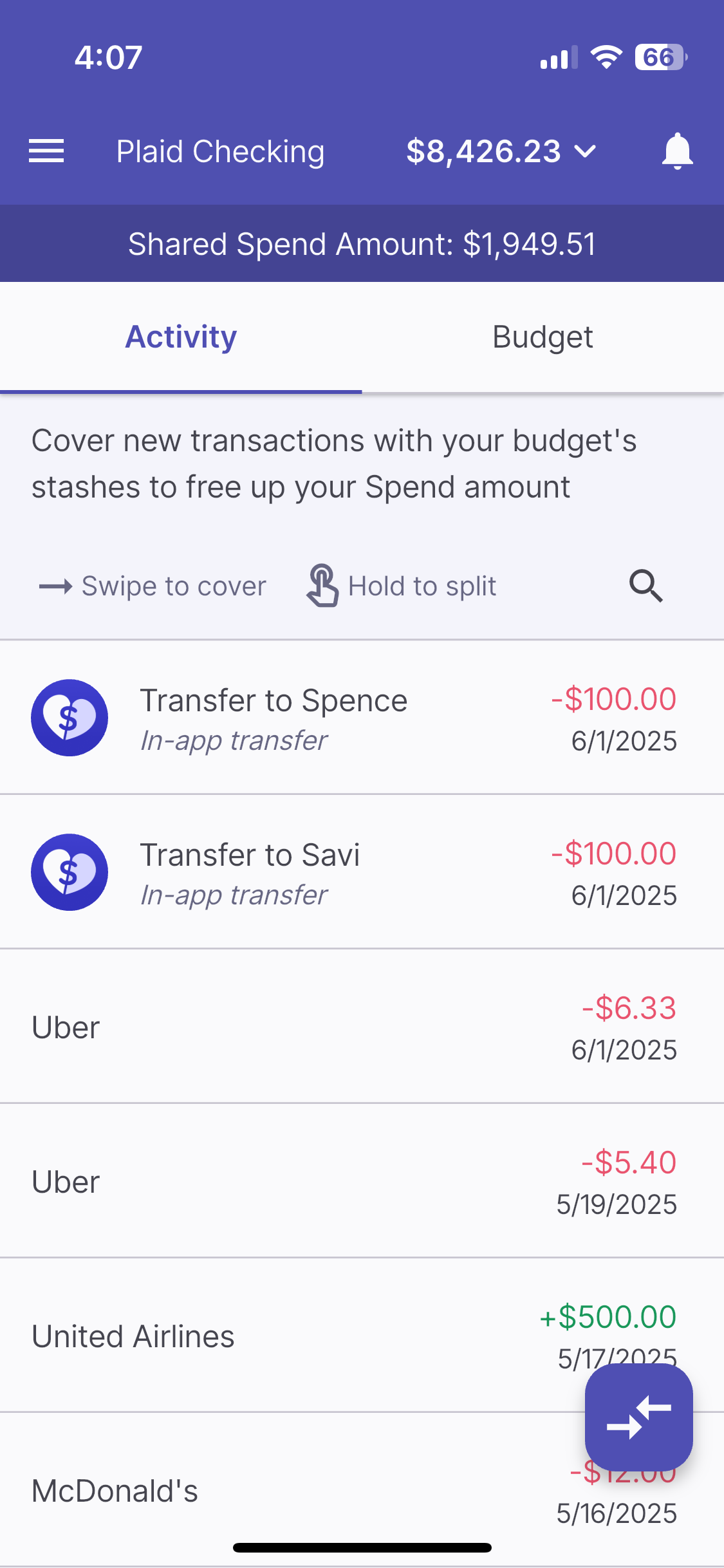Tap the floating transfer button
Viewport: 724px width, 1568px height.
click(638, 1417)
